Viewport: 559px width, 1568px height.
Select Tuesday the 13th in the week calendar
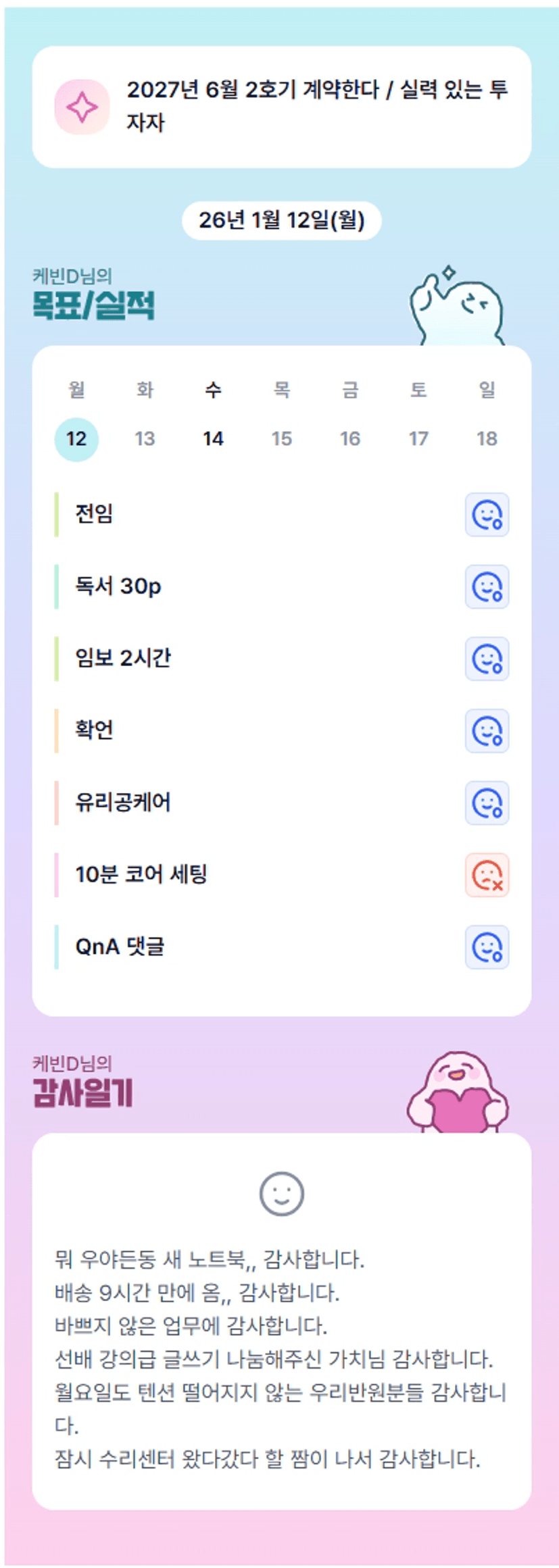[145, 439]
